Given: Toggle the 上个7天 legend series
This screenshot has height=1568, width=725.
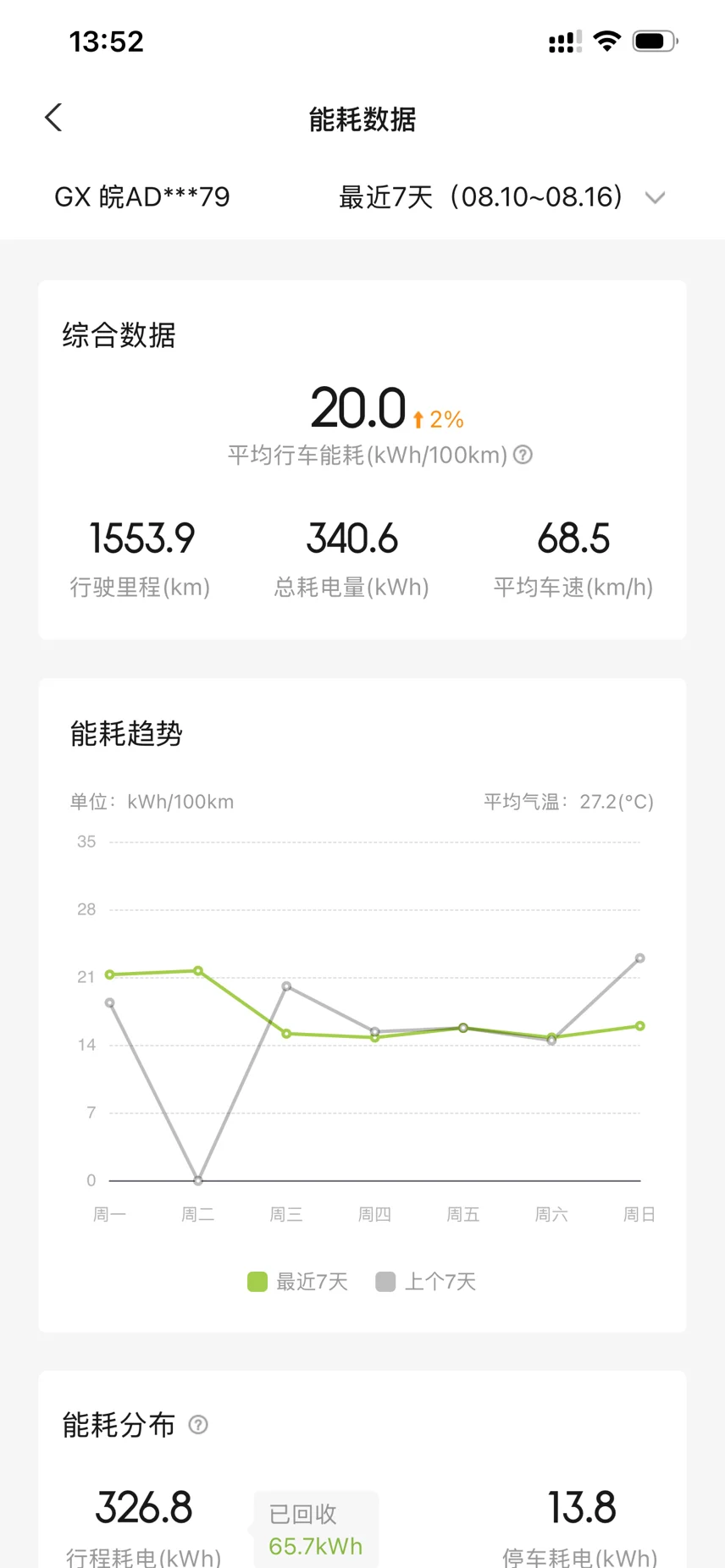Looking at the screenshot, I should click(426, 1282).
